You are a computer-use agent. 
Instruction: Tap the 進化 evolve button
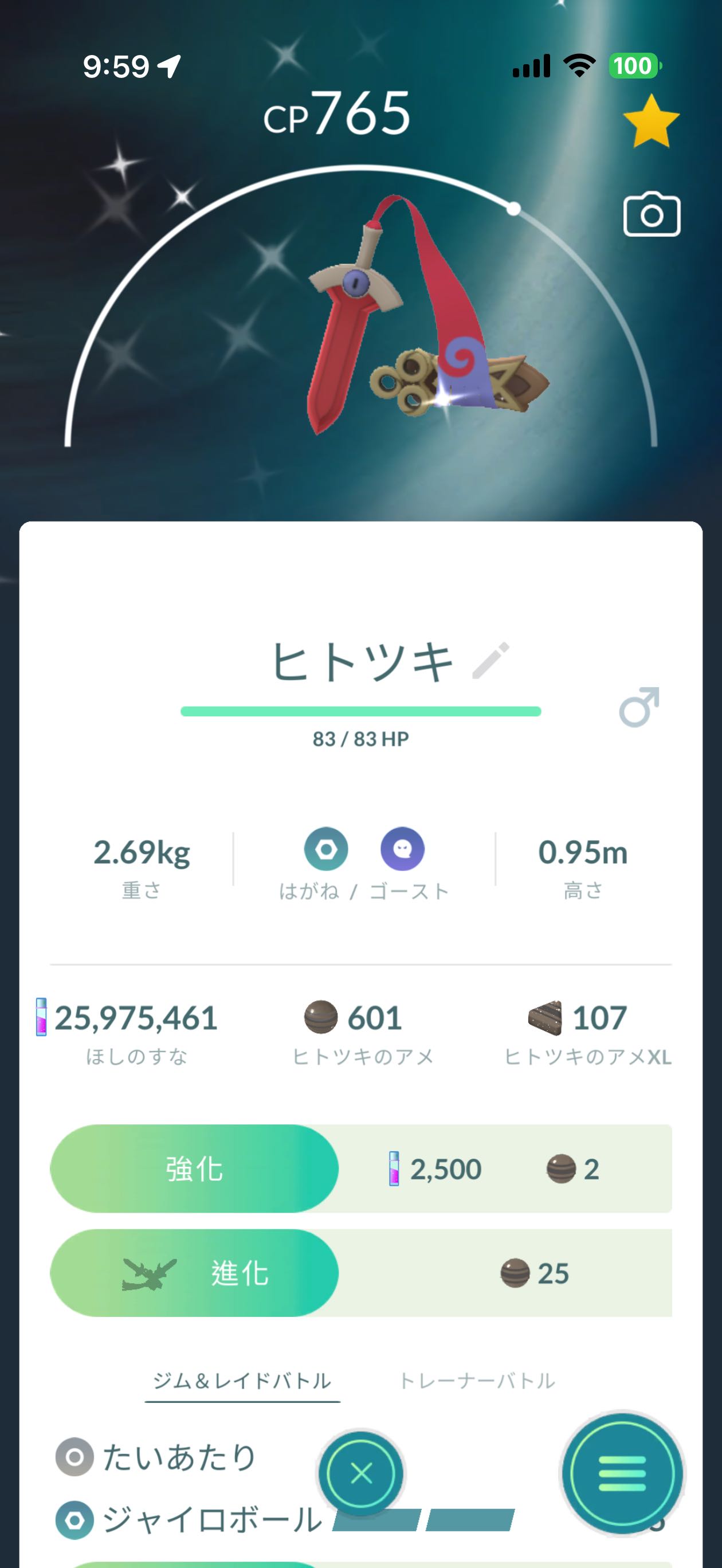[x=194, y=1273]
